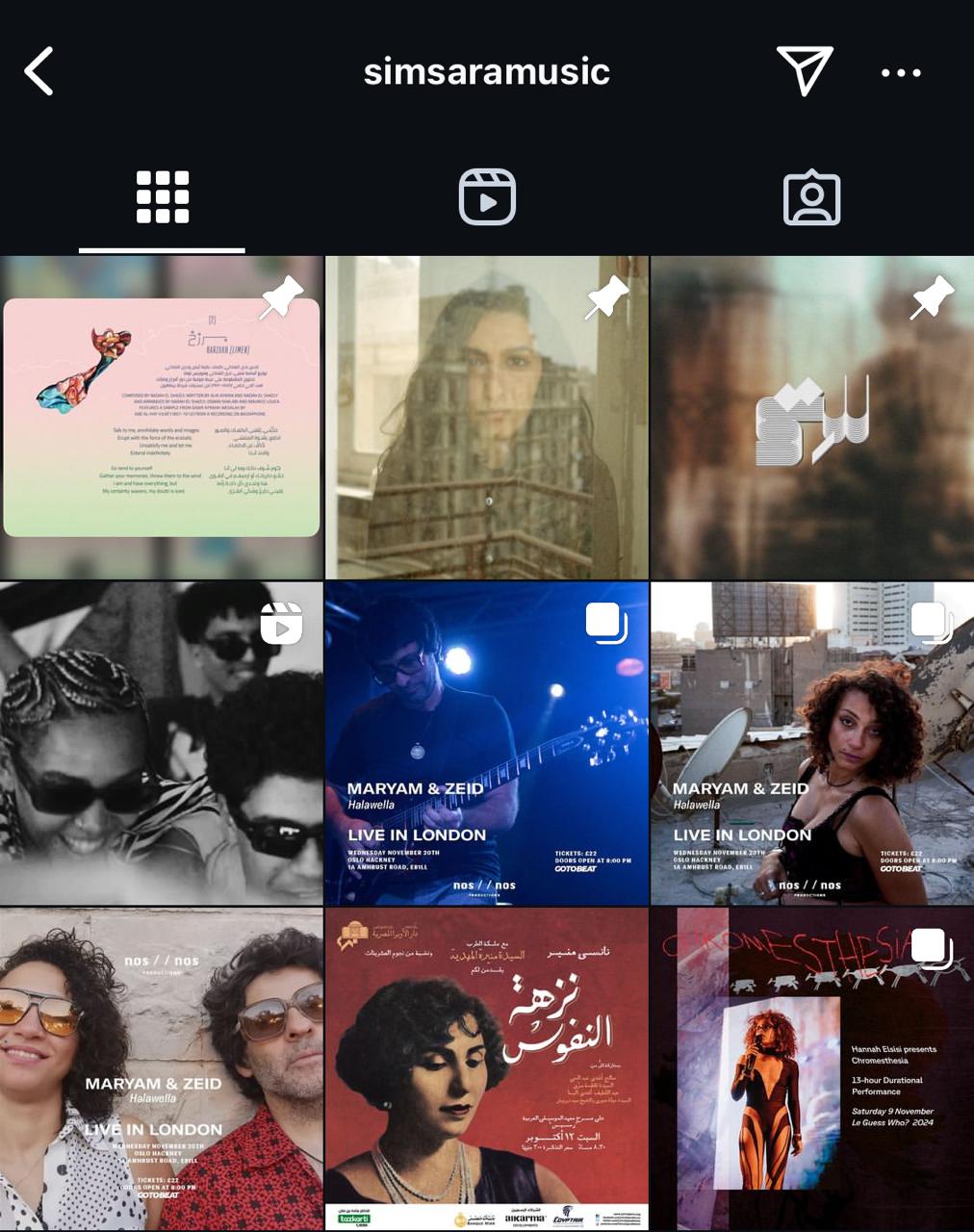Switch to the posts grid tab
This screenshot has height=1232, width=974.
click(162, 197)
